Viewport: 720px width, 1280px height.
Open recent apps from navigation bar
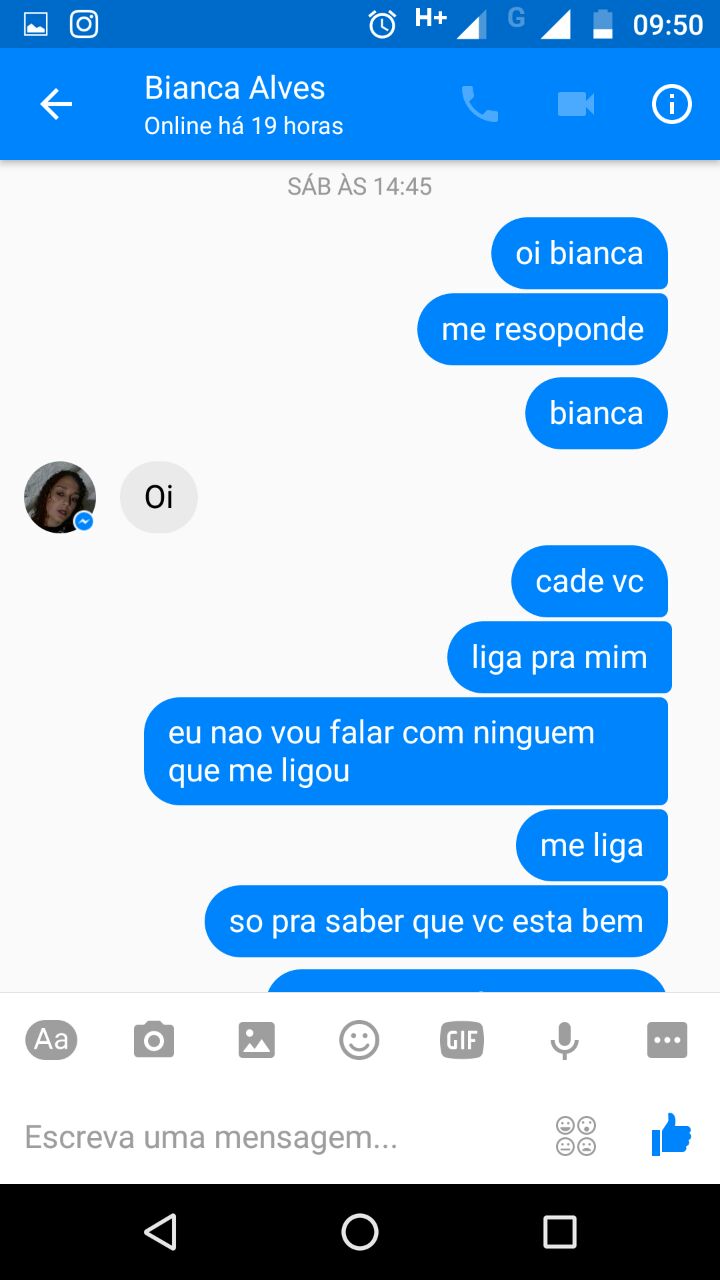click(x=559, y=1232)
